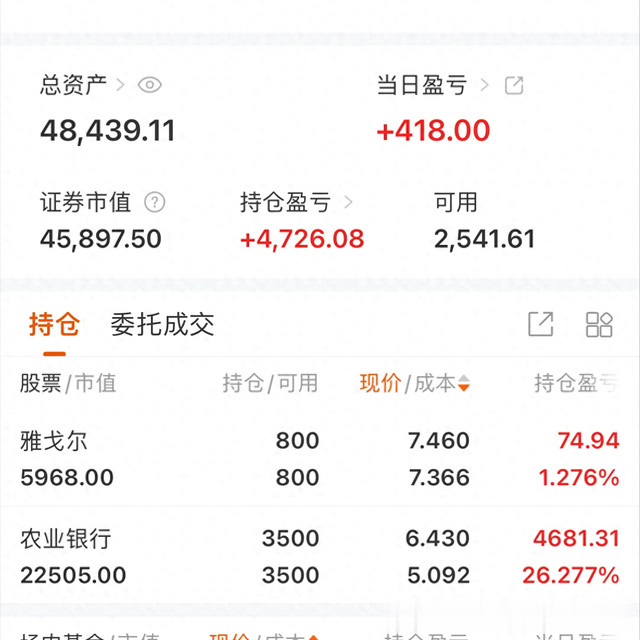
Task: Open the 农业银行 holding row
Action: tap(320, 556)
